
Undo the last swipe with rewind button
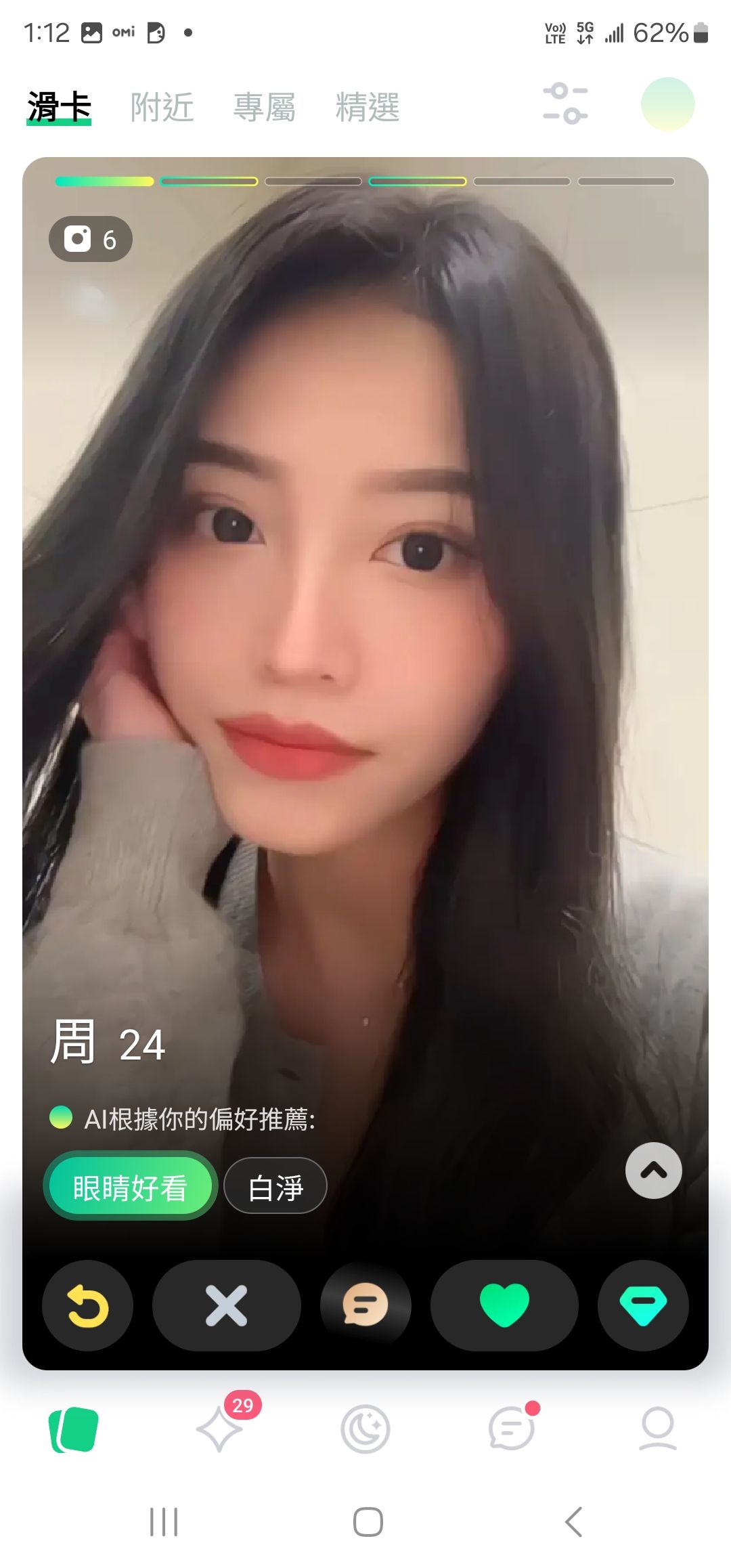[x=88, y=1305]
